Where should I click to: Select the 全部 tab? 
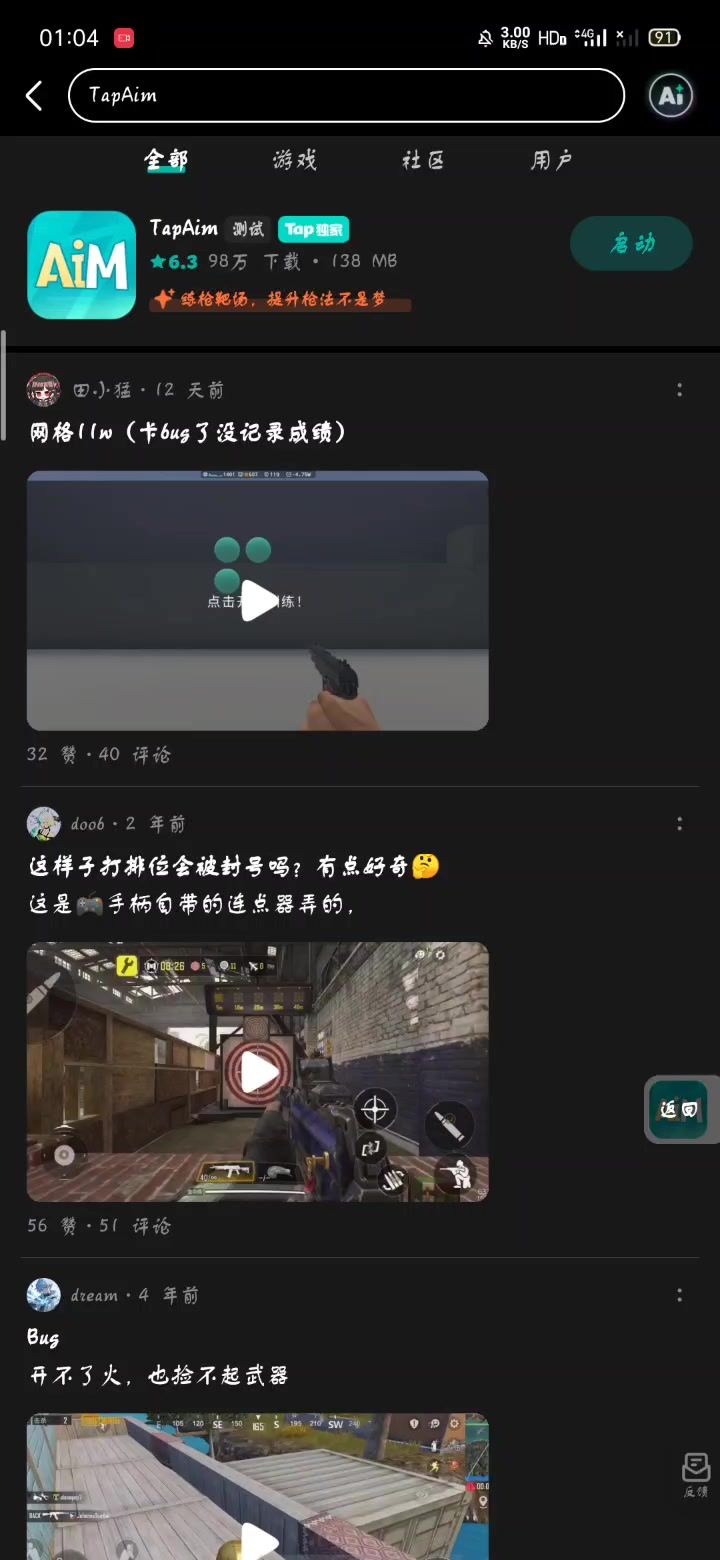coord(166,160)
